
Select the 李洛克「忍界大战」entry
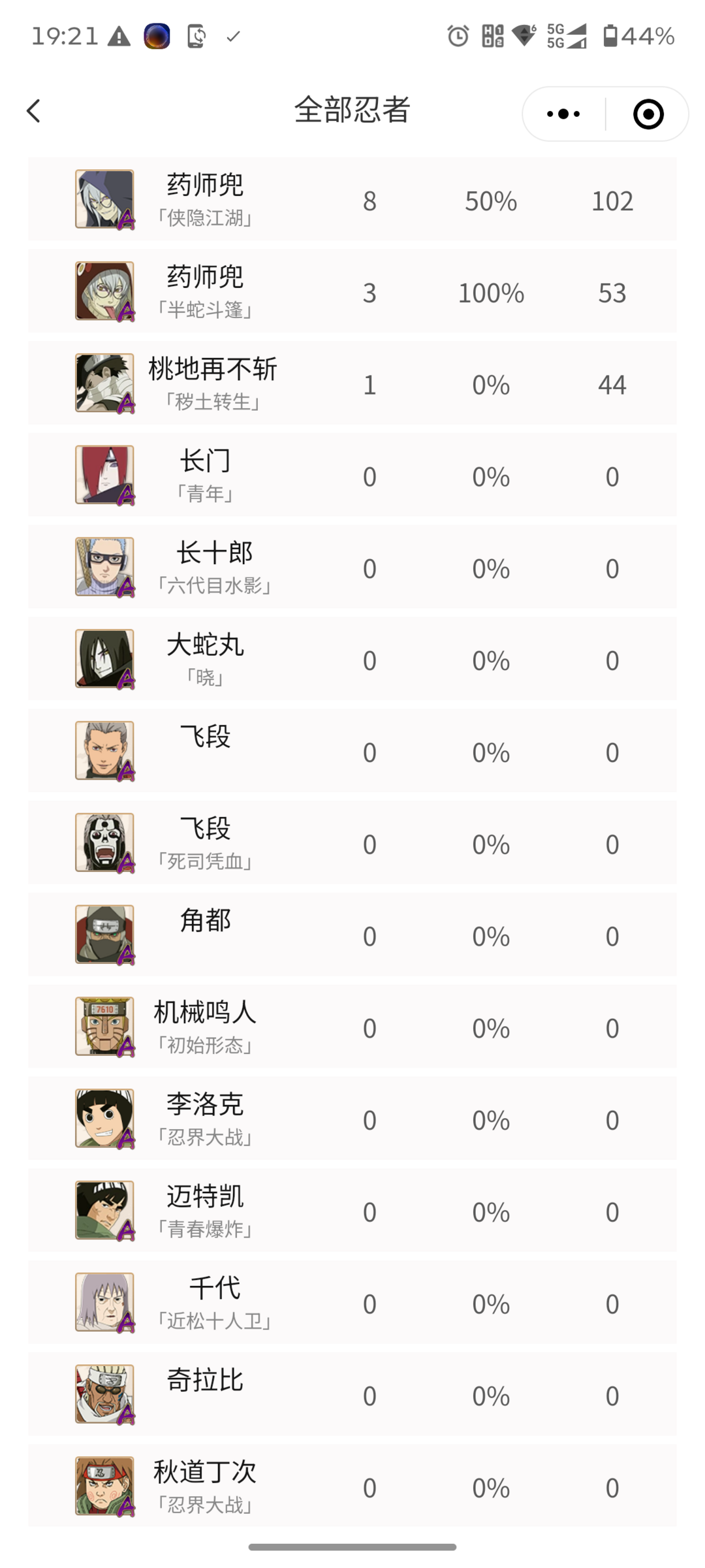point(352,1119)
